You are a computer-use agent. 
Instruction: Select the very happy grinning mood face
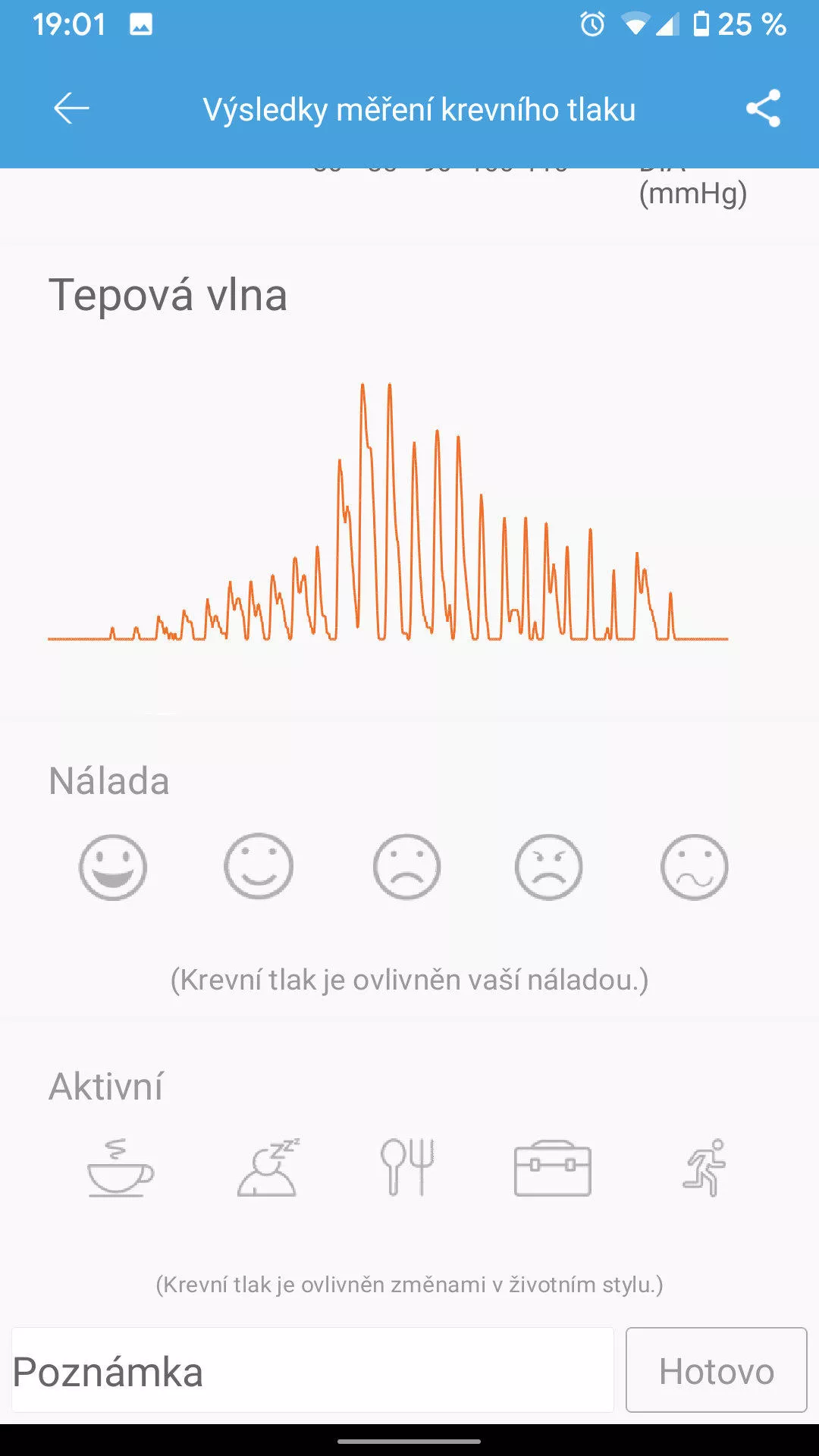pos(113,867)
